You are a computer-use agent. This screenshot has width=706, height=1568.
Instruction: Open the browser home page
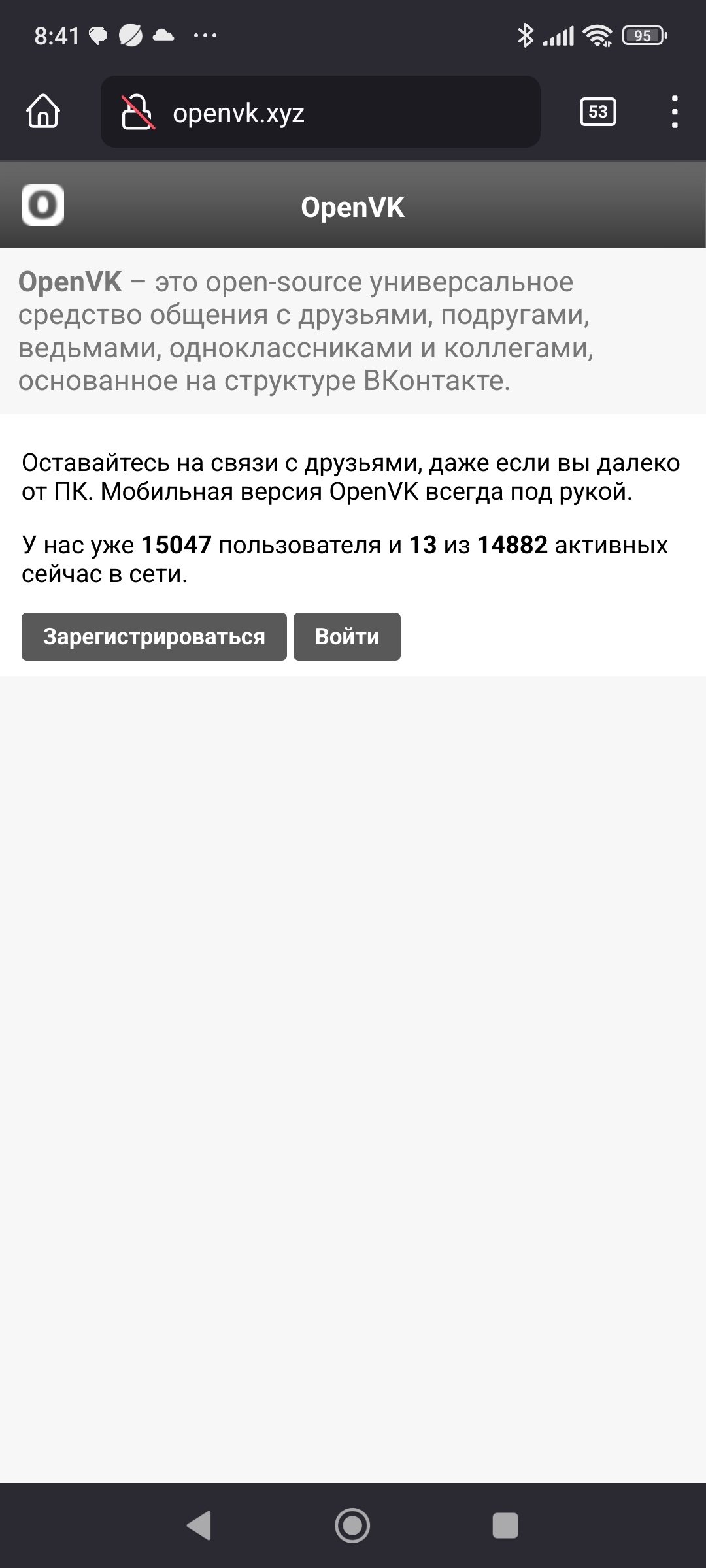pyautogui.click(x=43, y=112)
